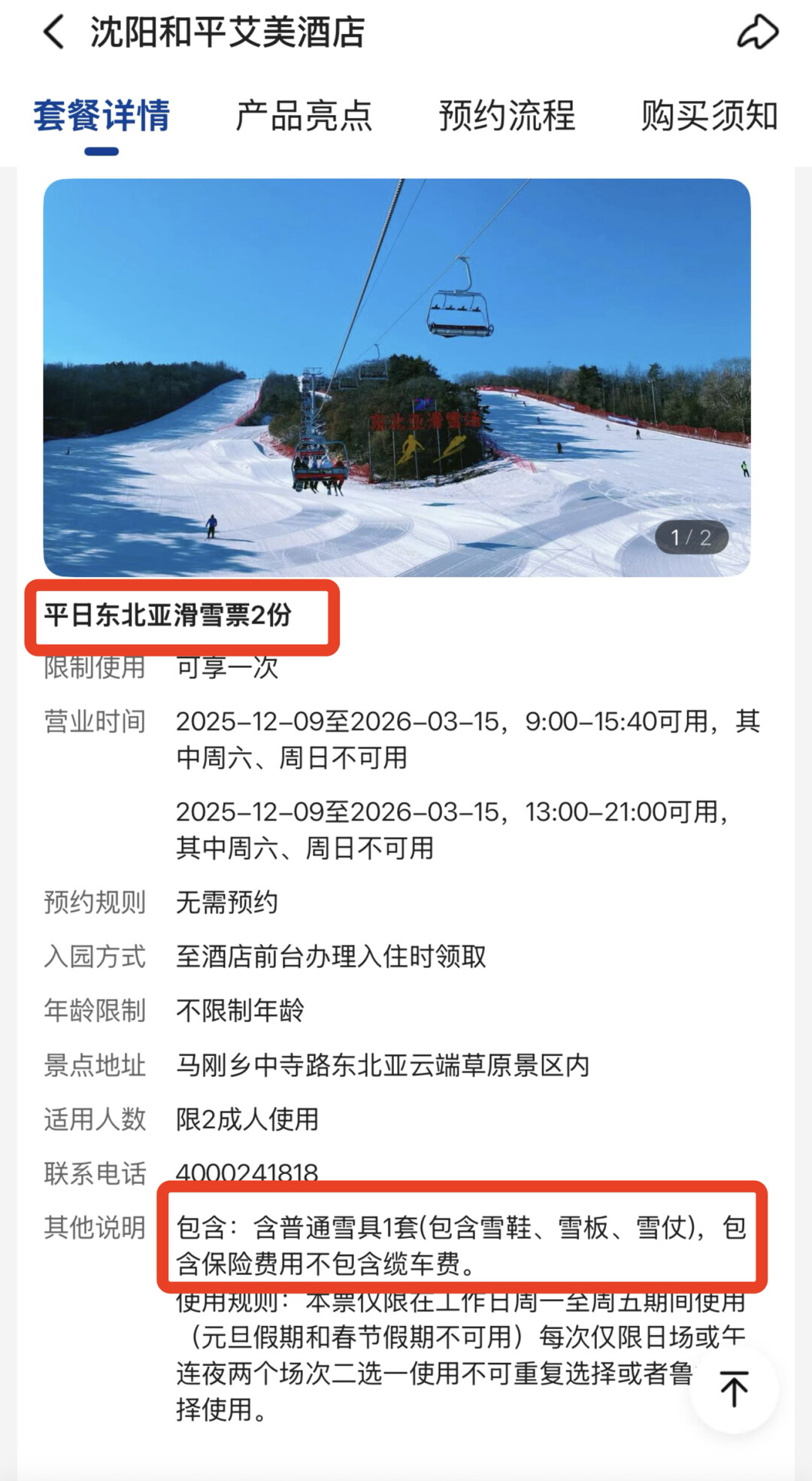812x1481 pixels.
Task: Jump to the 购买须知 tab
Action: [709, 117]
